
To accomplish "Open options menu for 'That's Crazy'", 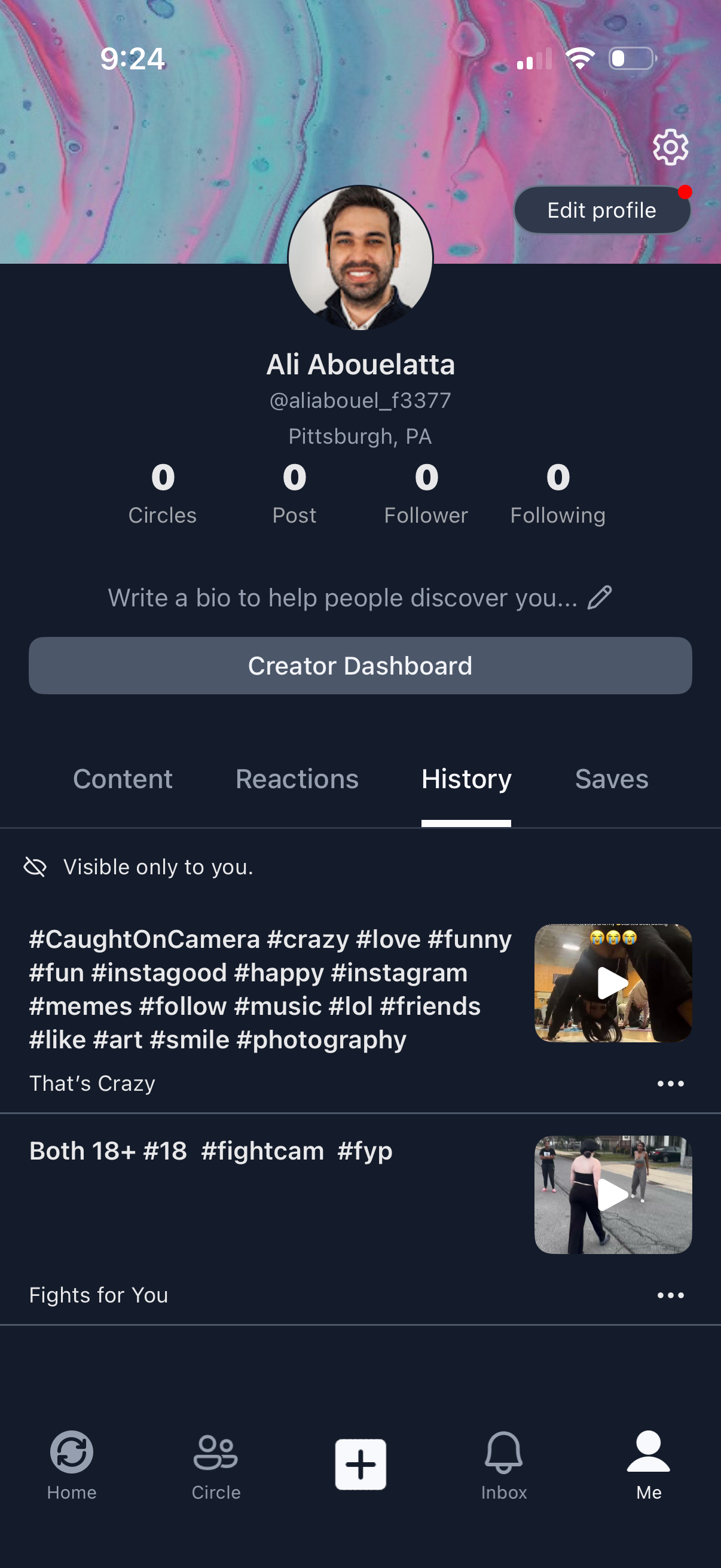I will (x=670, y=1084).
